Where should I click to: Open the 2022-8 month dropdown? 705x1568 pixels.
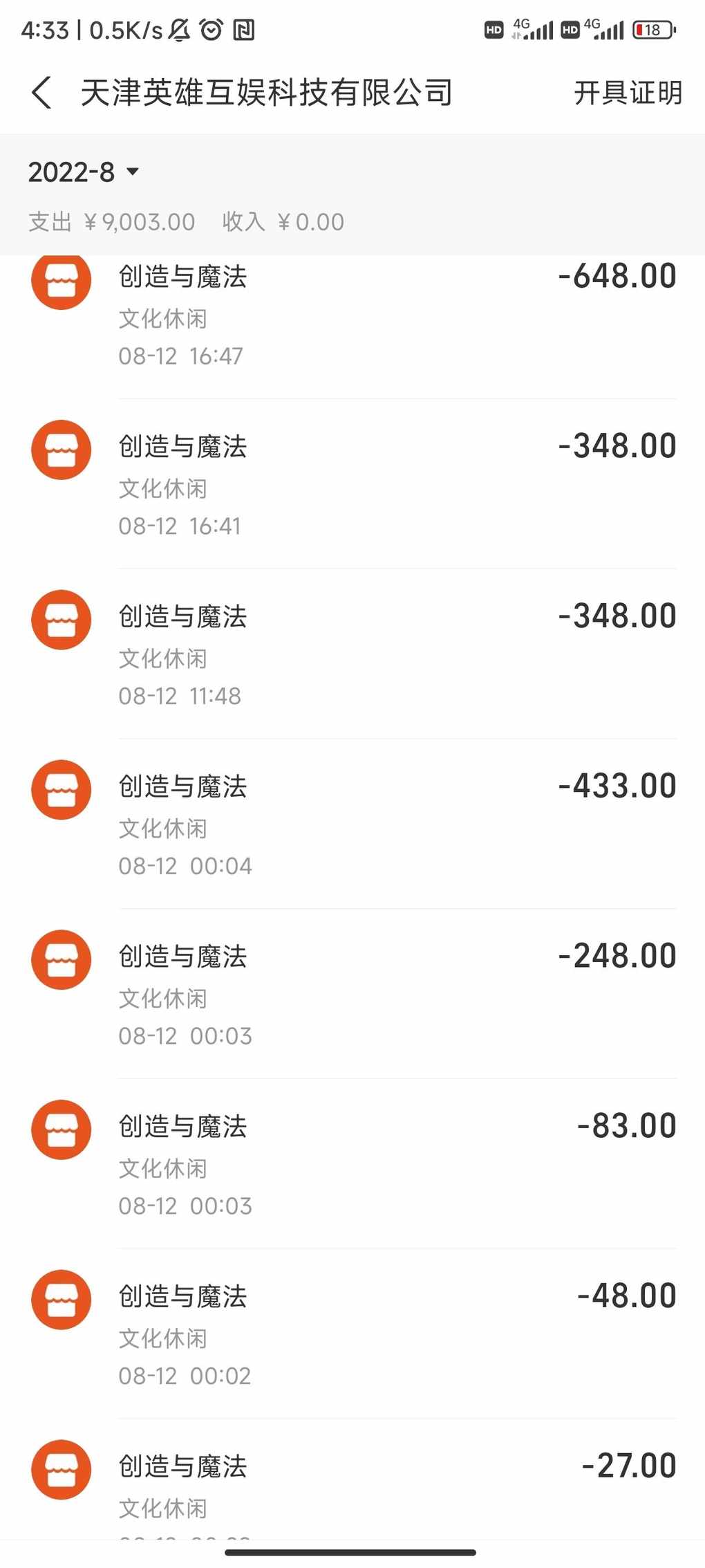84,172
